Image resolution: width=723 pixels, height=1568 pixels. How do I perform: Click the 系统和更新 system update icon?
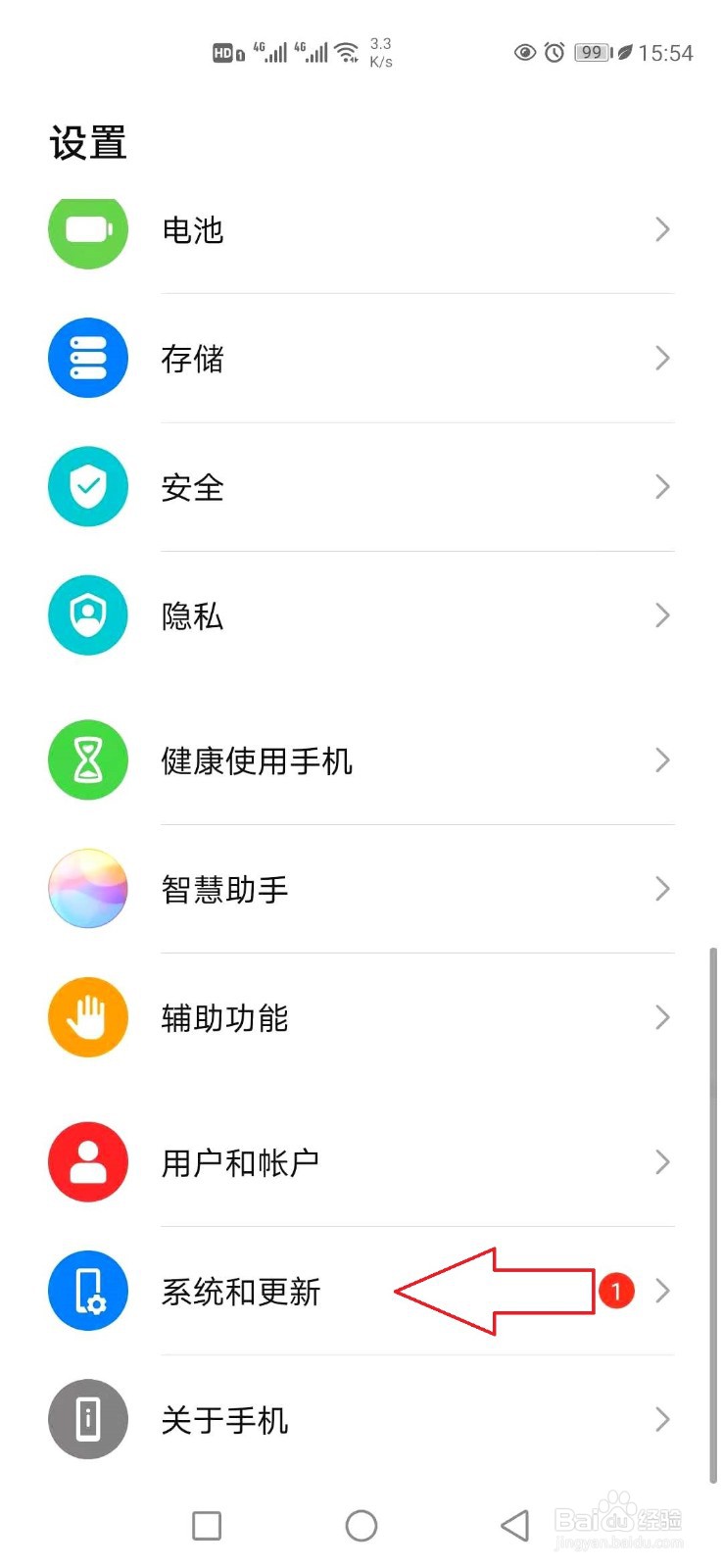pyautogui.click(x=87, y=1292)
